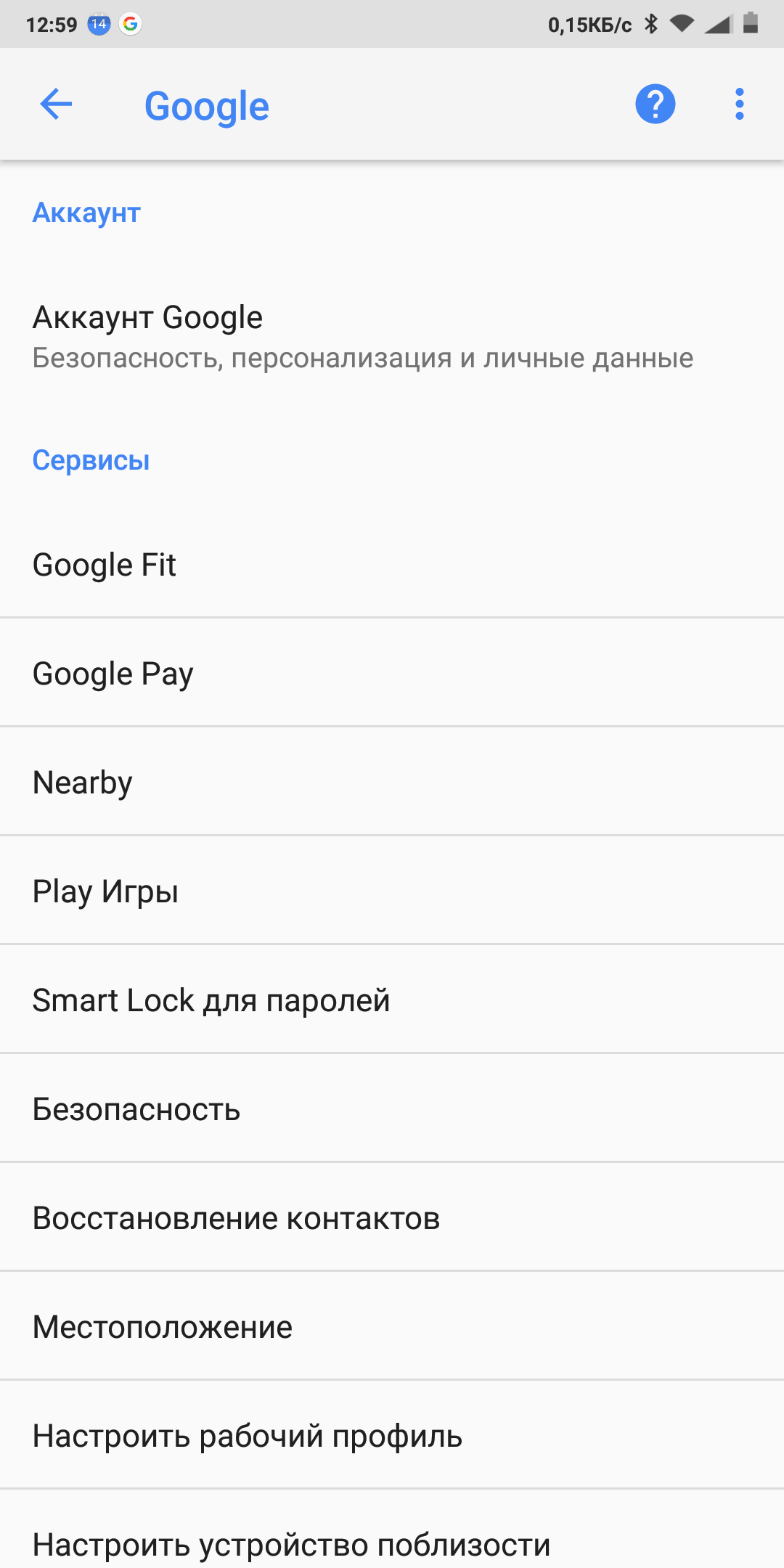Tap the back arrow

click(x=55, y=104)
